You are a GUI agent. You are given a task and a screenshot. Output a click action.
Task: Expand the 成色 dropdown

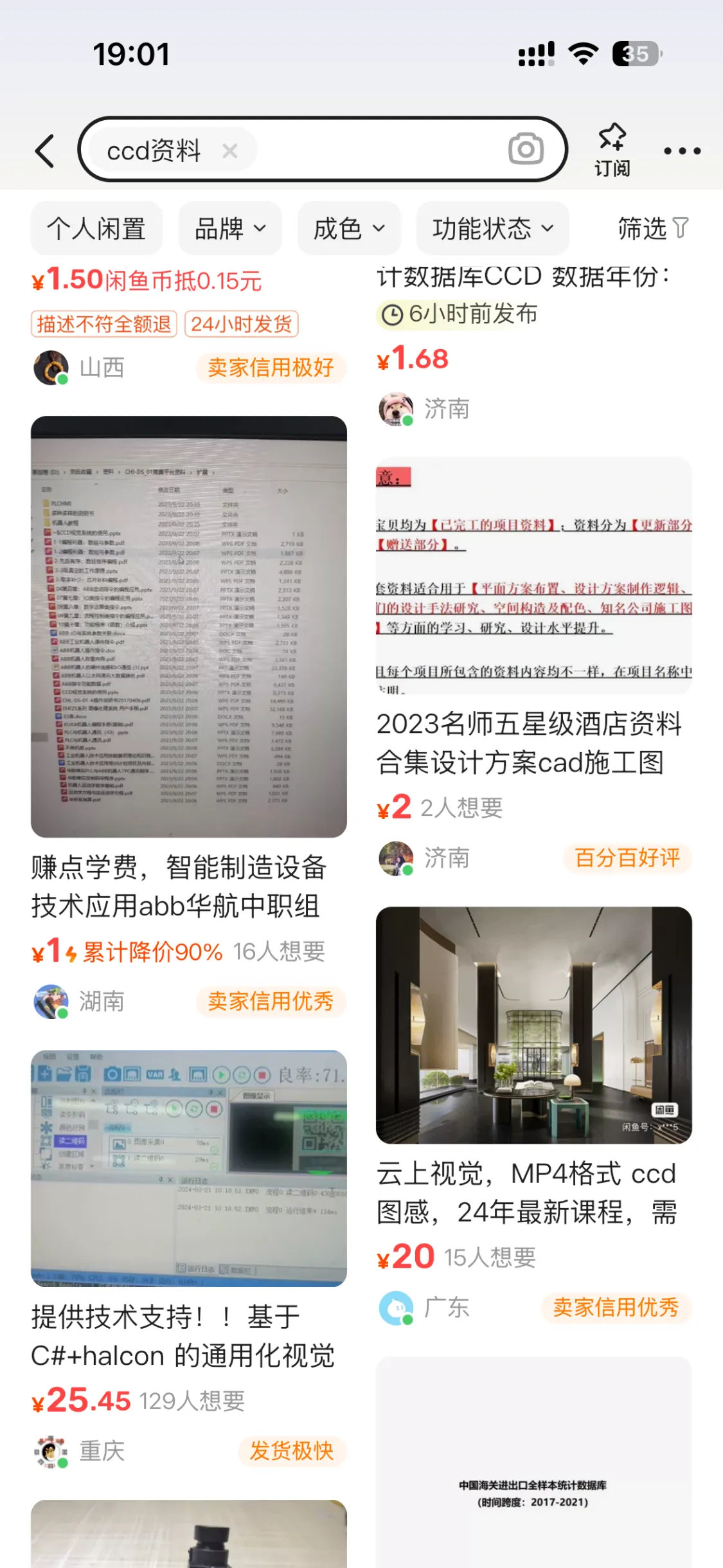(x=349, y=228)
